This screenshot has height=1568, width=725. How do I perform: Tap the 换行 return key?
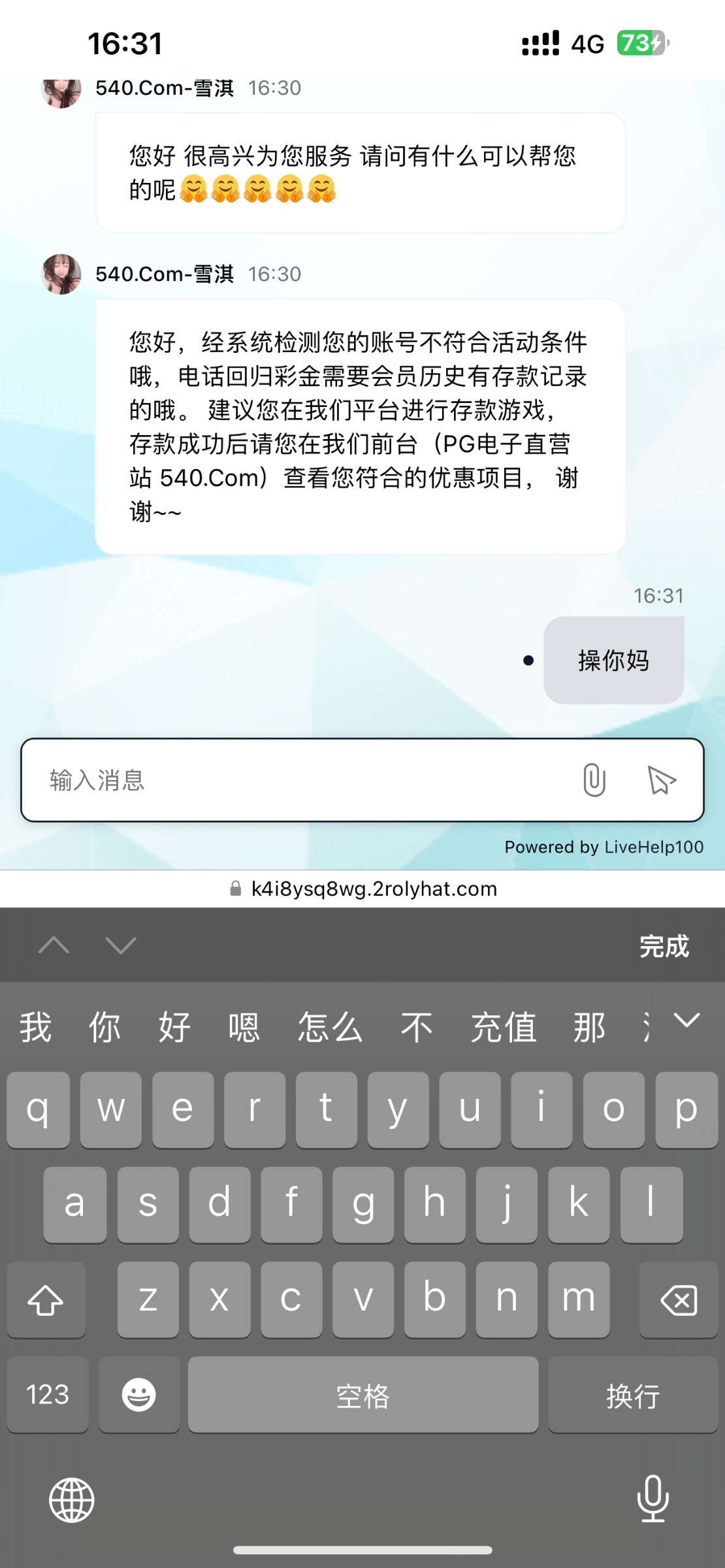[632, 1395]
